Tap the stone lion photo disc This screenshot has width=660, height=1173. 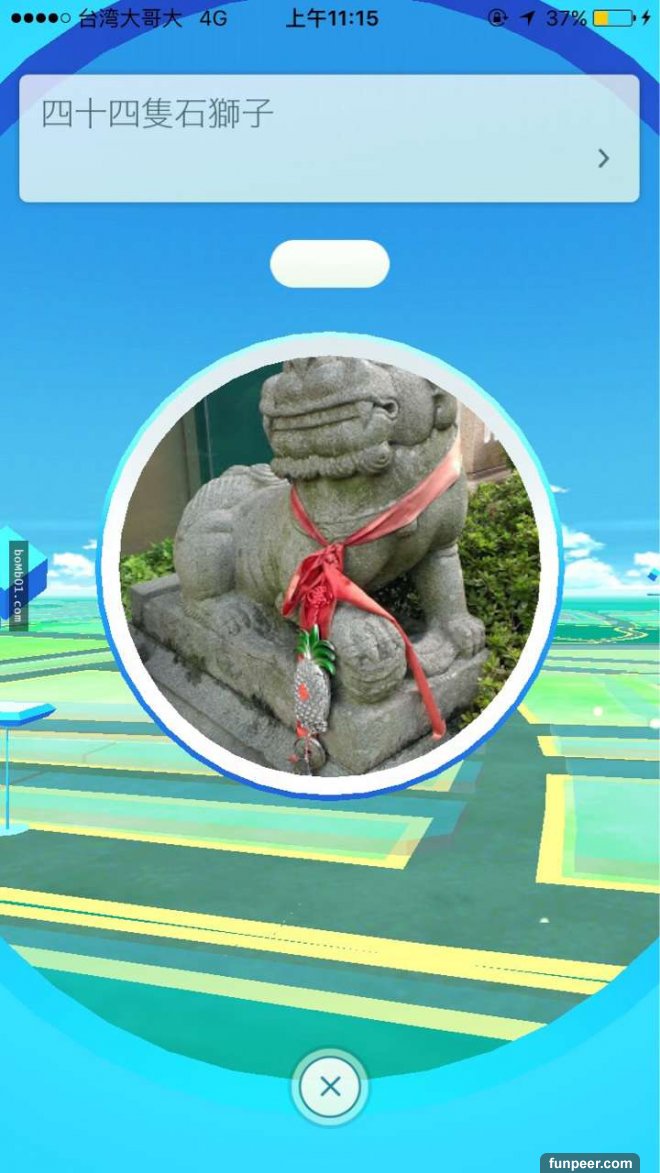330,565
